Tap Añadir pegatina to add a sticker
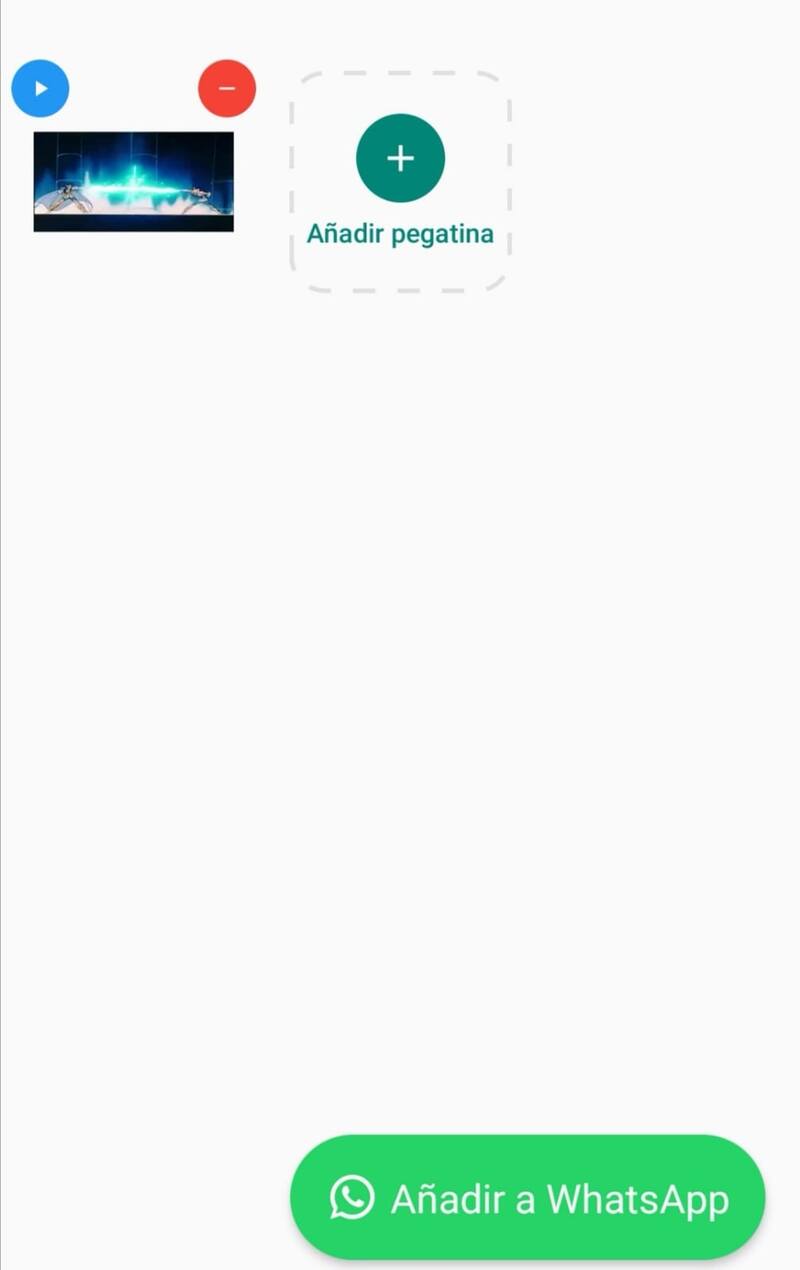This screenshot has height=1270, width=800. click(400, 181)
